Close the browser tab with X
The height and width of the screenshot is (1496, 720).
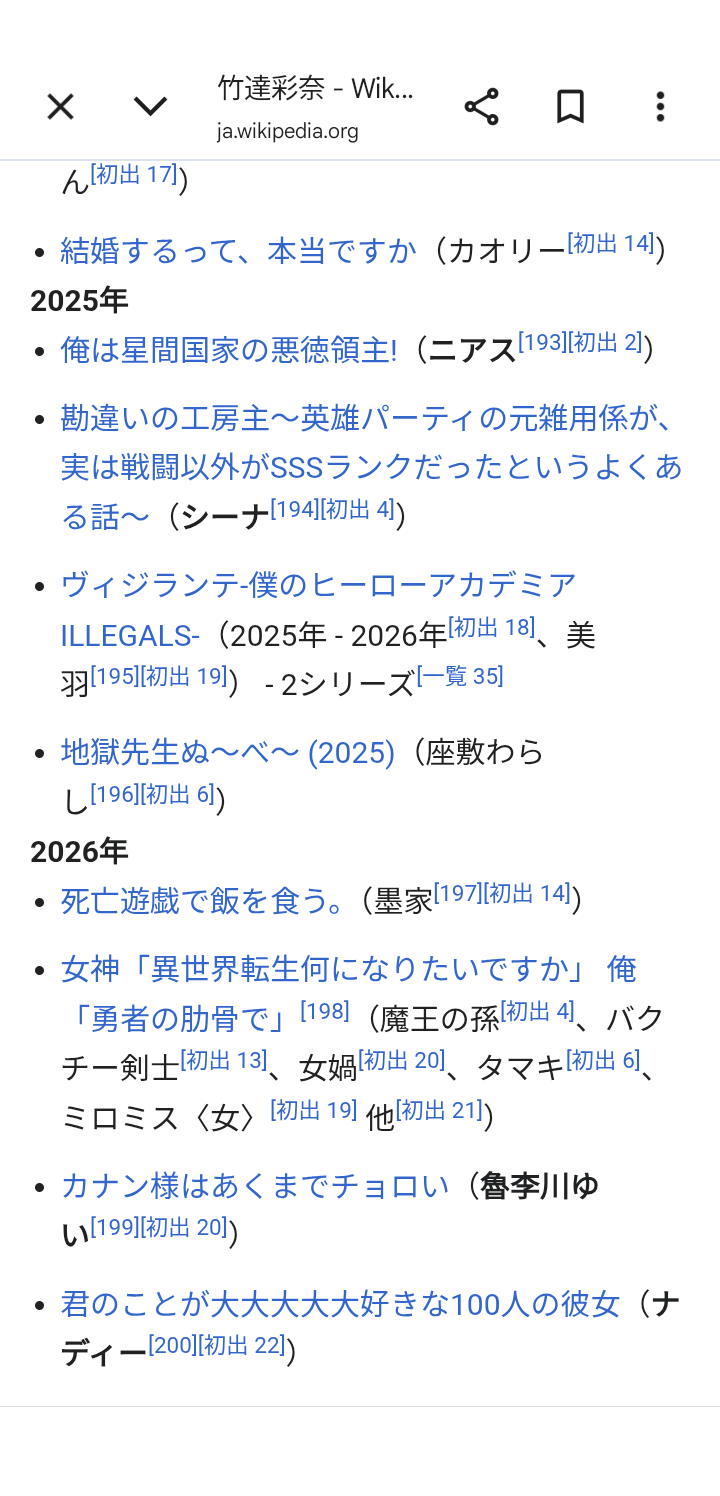coord(60,106)
